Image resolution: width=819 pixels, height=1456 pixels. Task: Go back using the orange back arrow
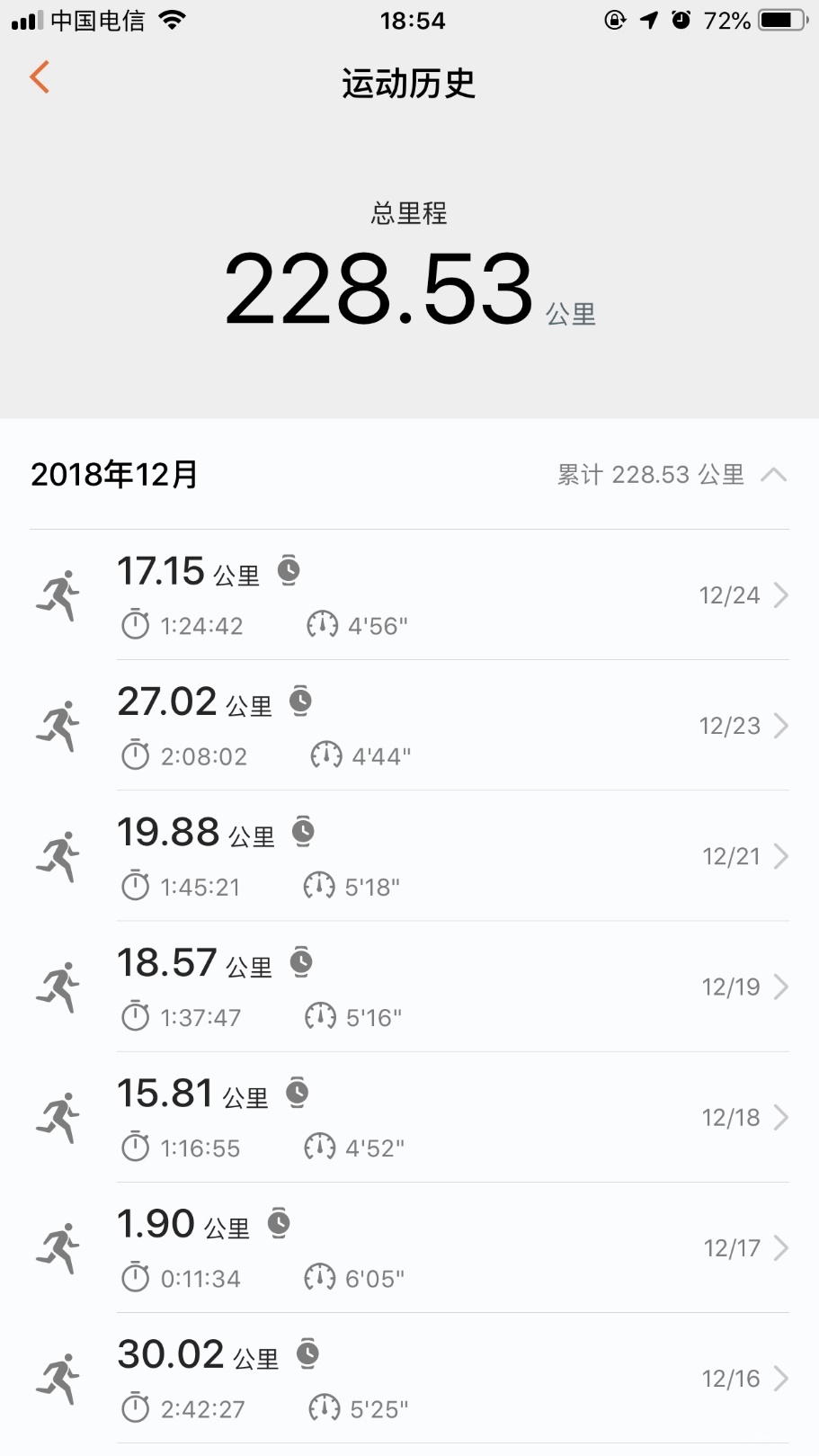pos(39,77)
